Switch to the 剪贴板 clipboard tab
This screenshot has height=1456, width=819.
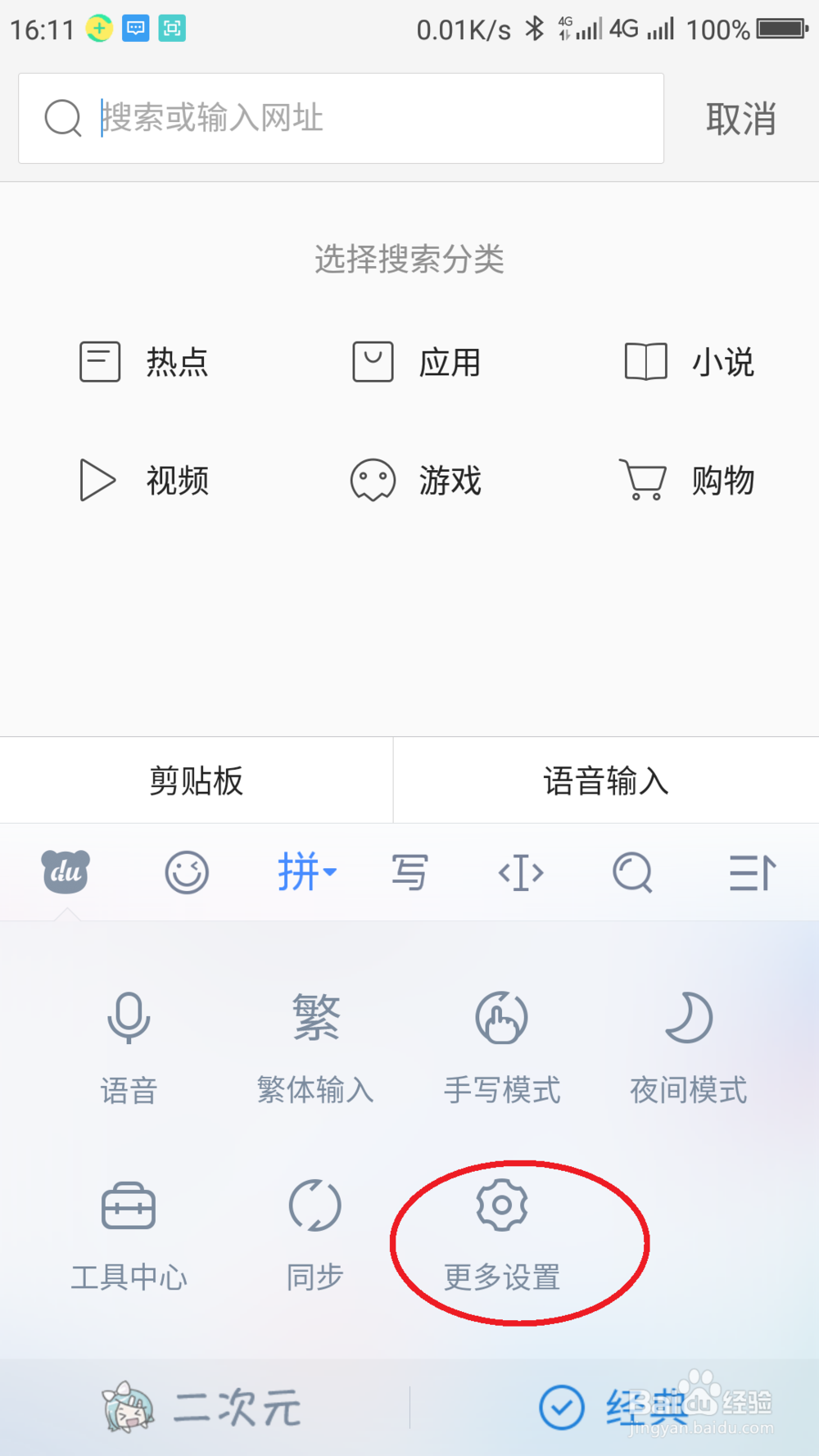click(x=196, y=780)
